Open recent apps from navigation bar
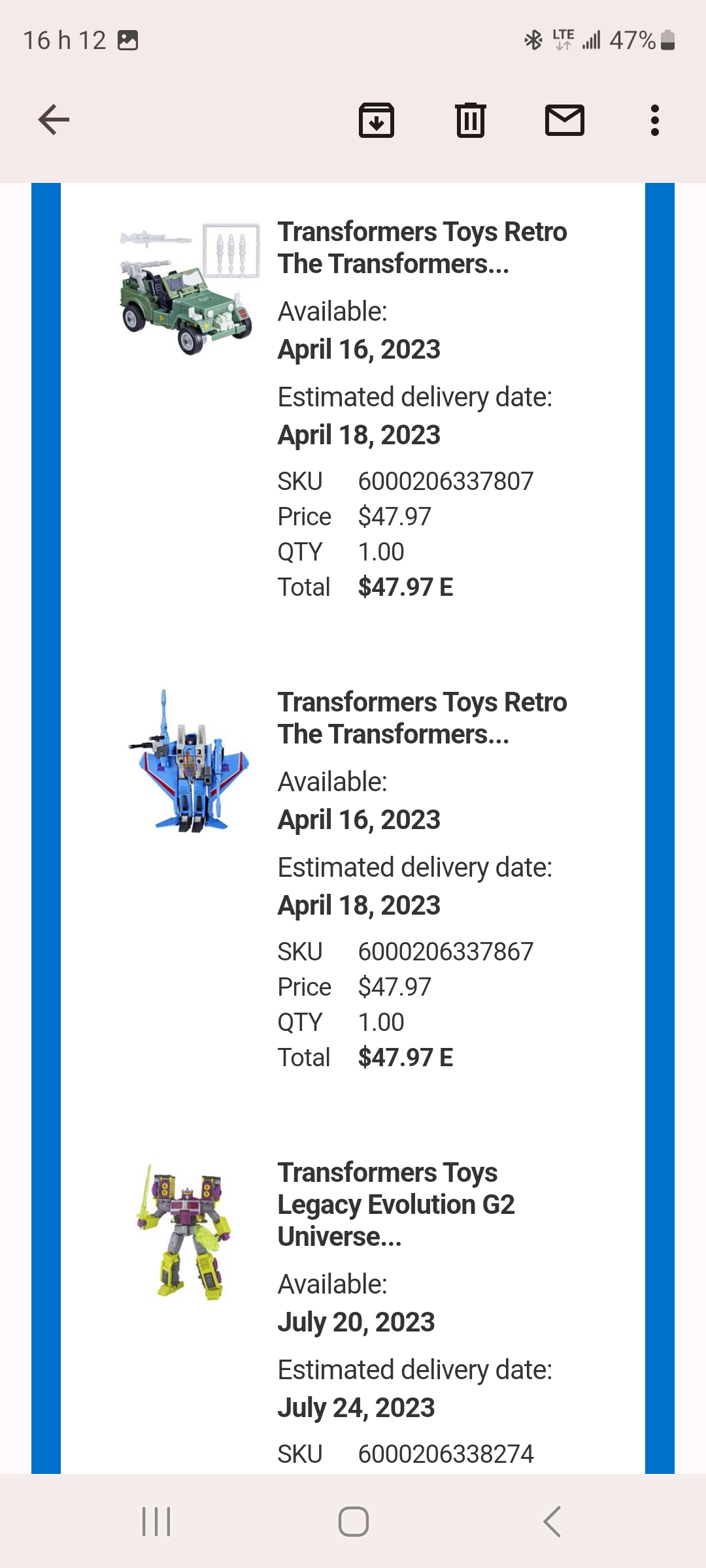The height and width of the screenshot is (1568, 706). pos(156,1522)
